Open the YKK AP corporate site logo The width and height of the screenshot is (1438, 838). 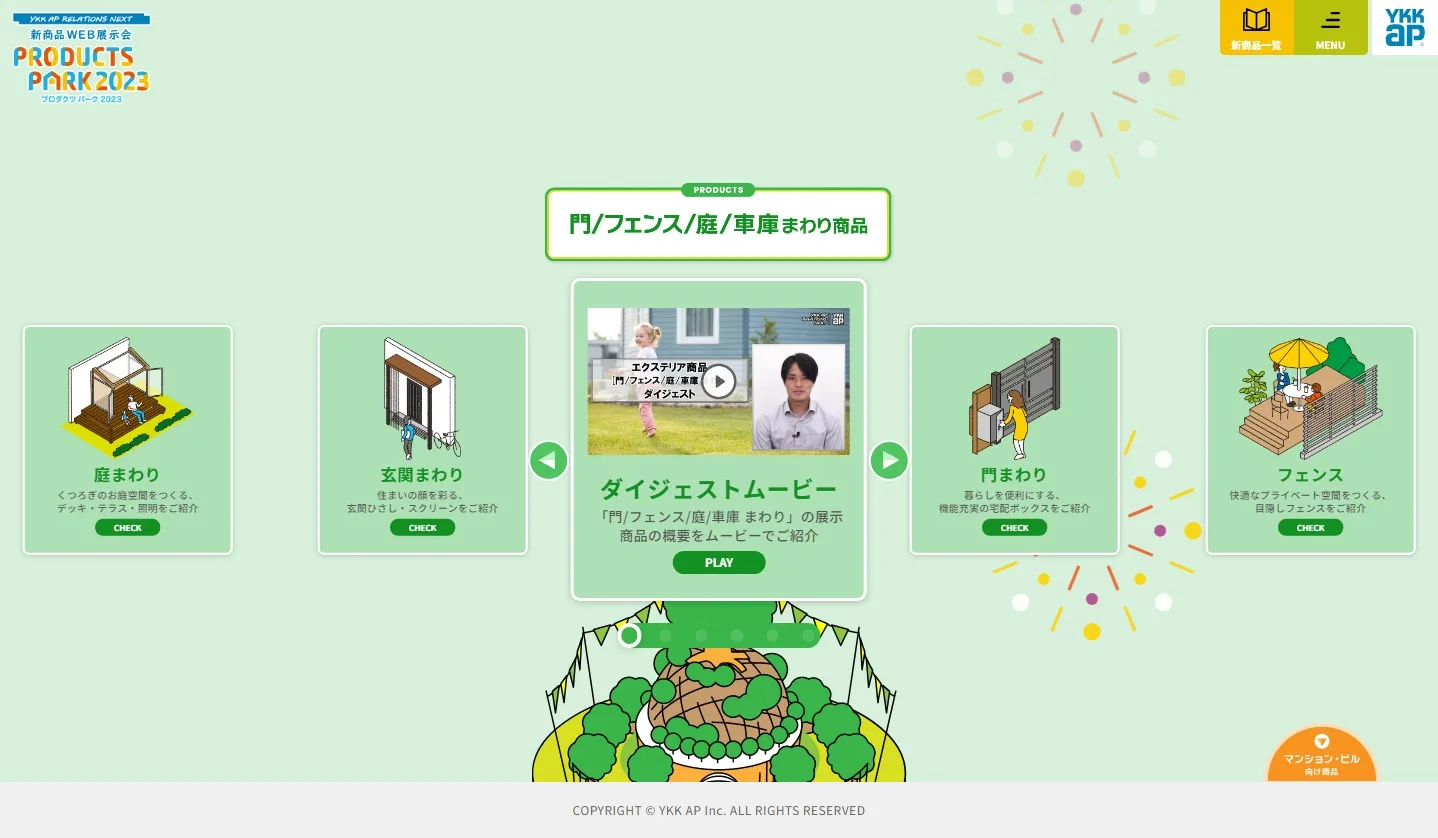coord(1404,28)
